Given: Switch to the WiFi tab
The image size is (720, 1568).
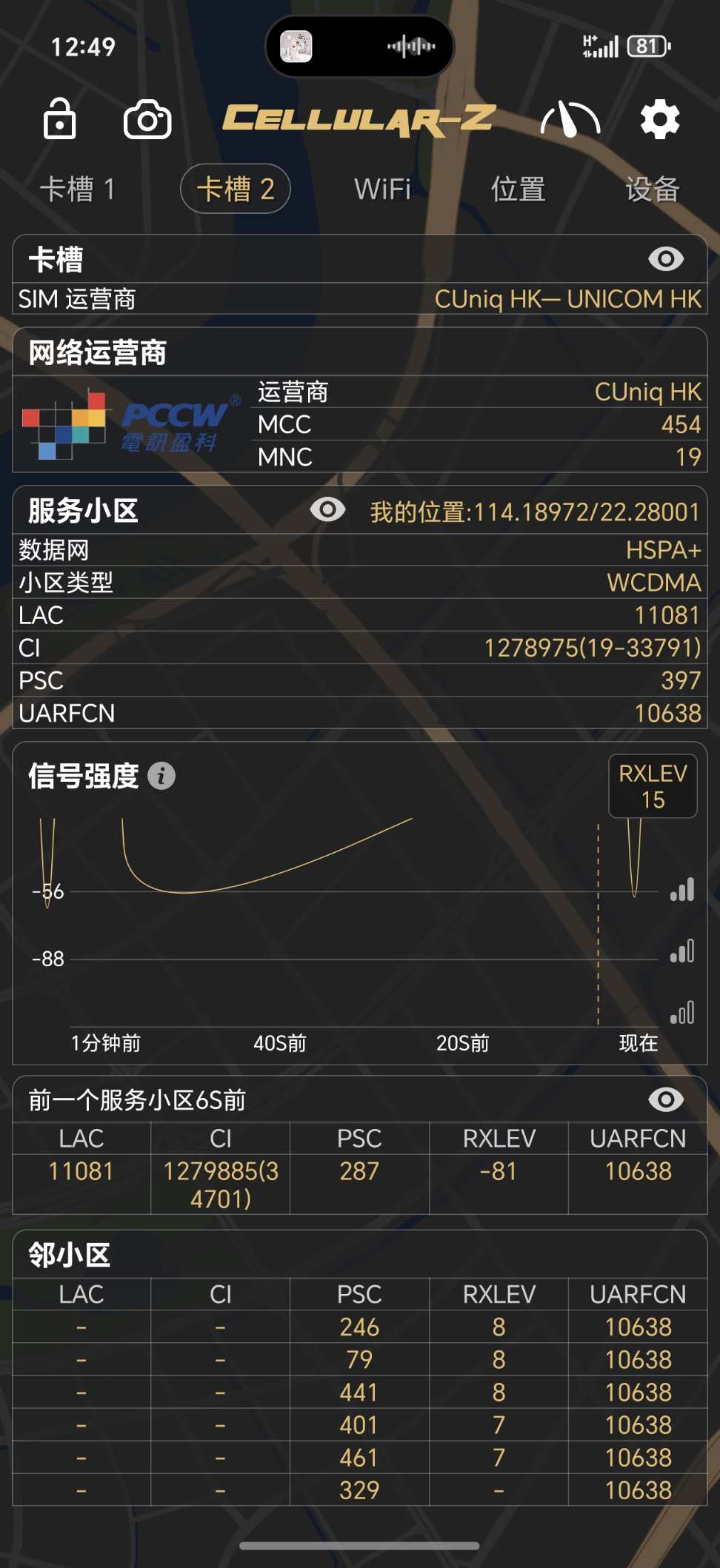Looking at the screenshot, I should coord(382,190).
